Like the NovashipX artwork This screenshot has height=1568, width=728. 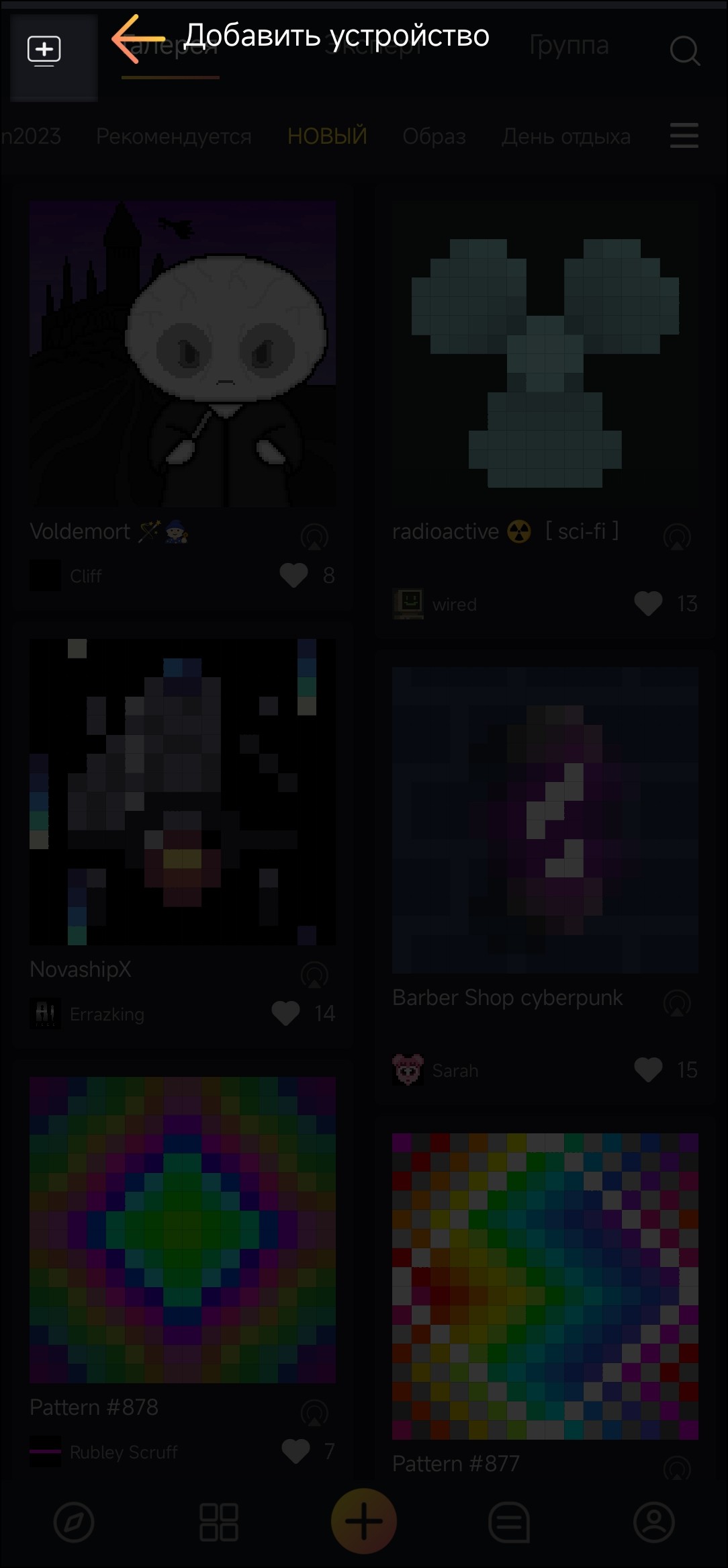(x=286, y=1013)
